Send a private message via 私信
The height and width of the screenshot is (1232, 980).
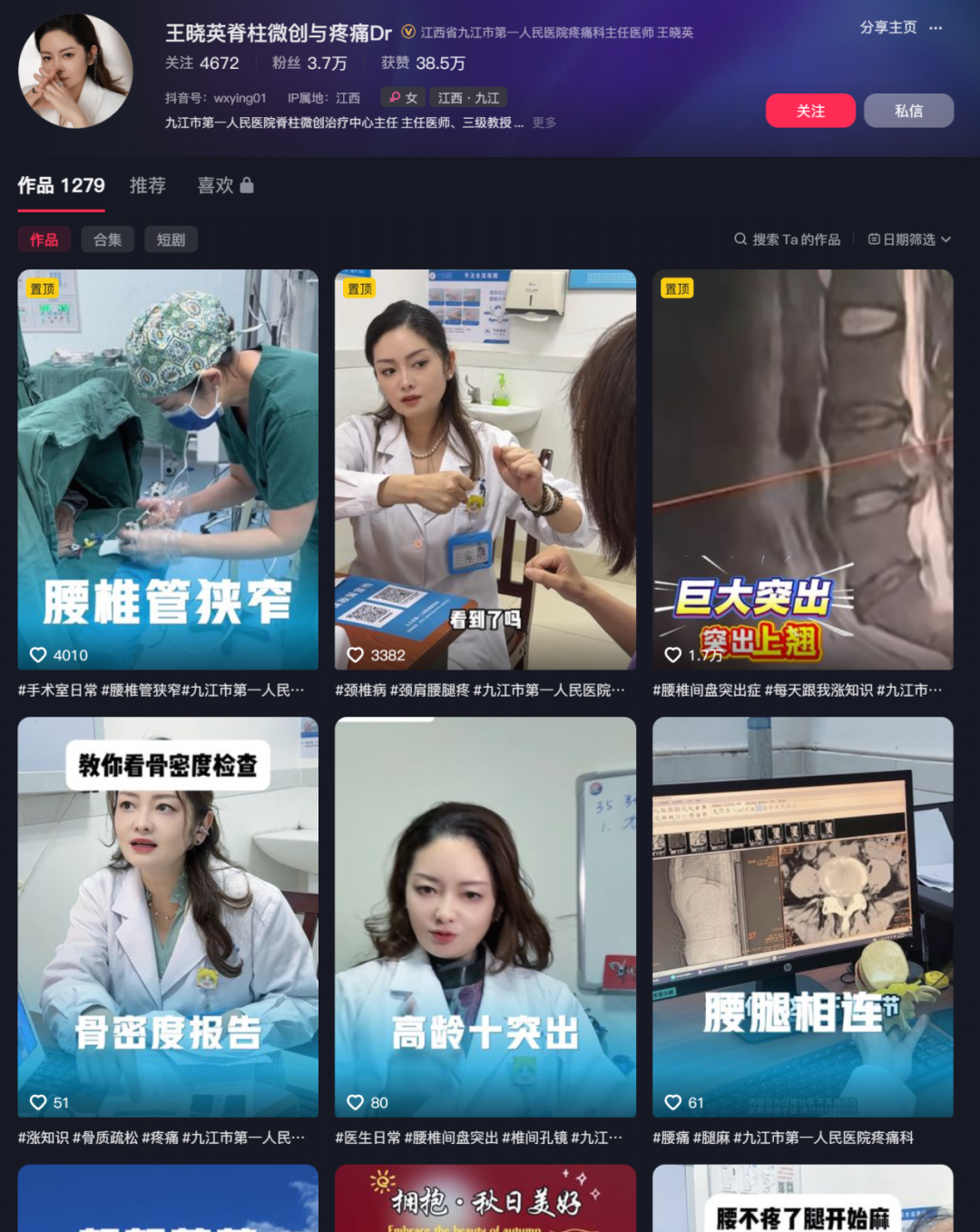point(907,111)
